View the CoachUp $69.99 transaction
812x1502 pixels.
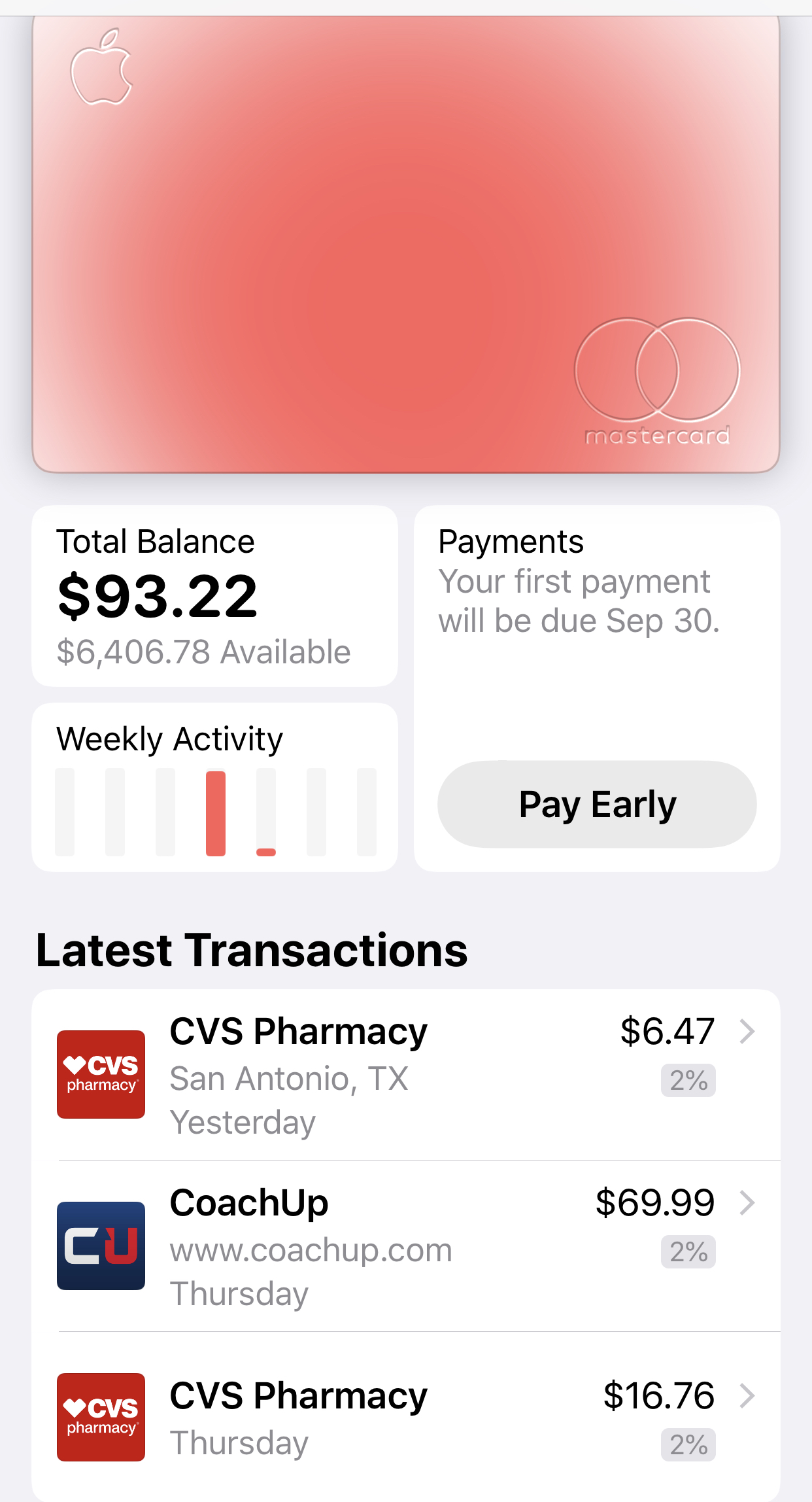tap(405, 1246)
